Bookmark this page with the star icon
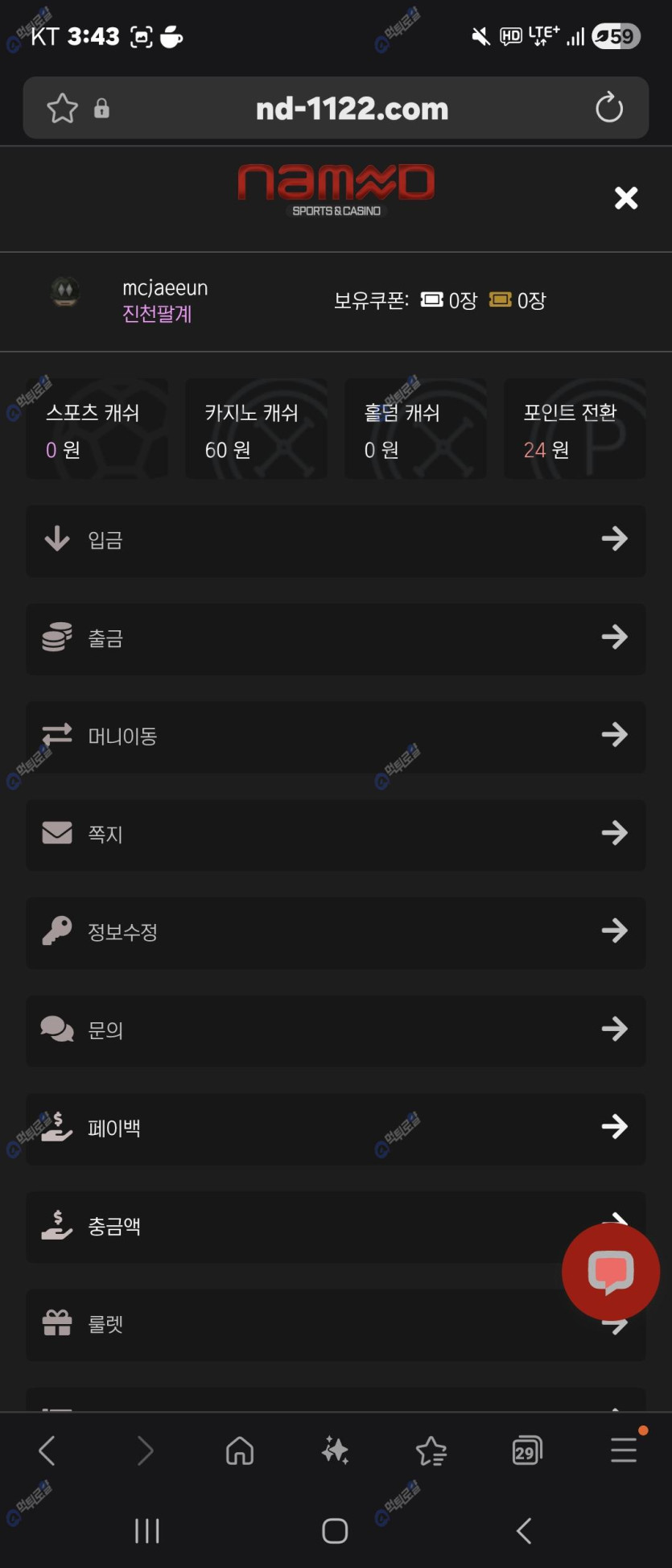The image size is (672, 1568). 62,108
